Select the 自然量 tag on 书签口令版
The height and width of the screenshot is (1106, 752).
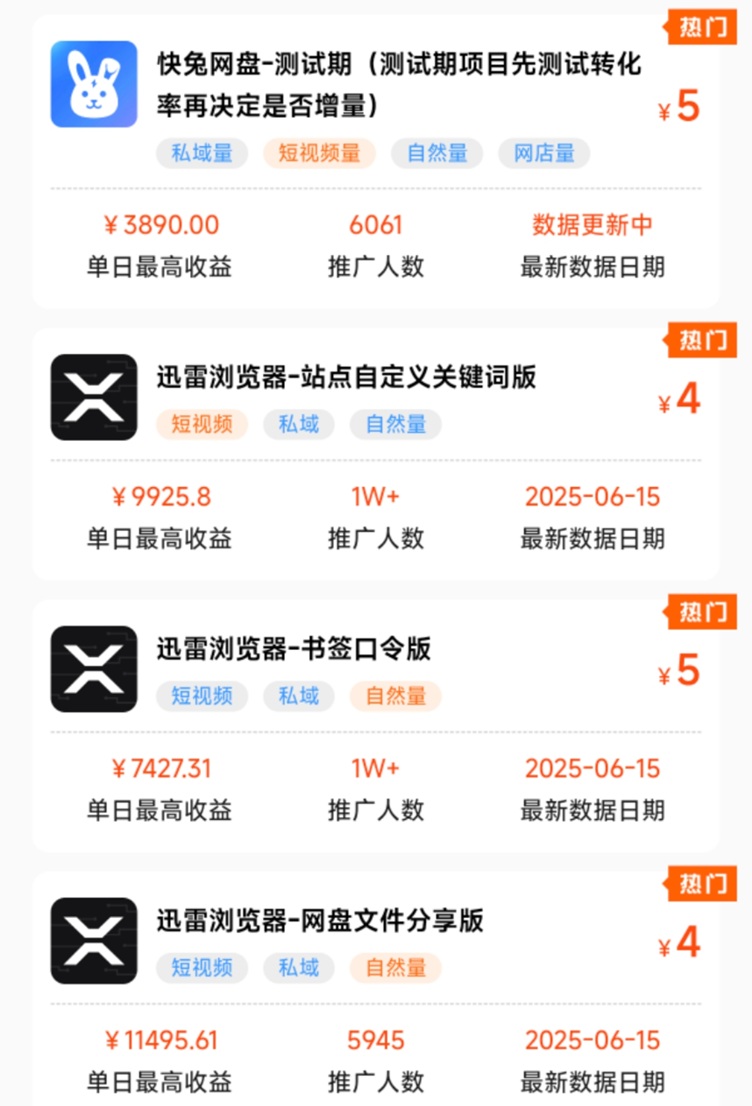click(395, 696)
